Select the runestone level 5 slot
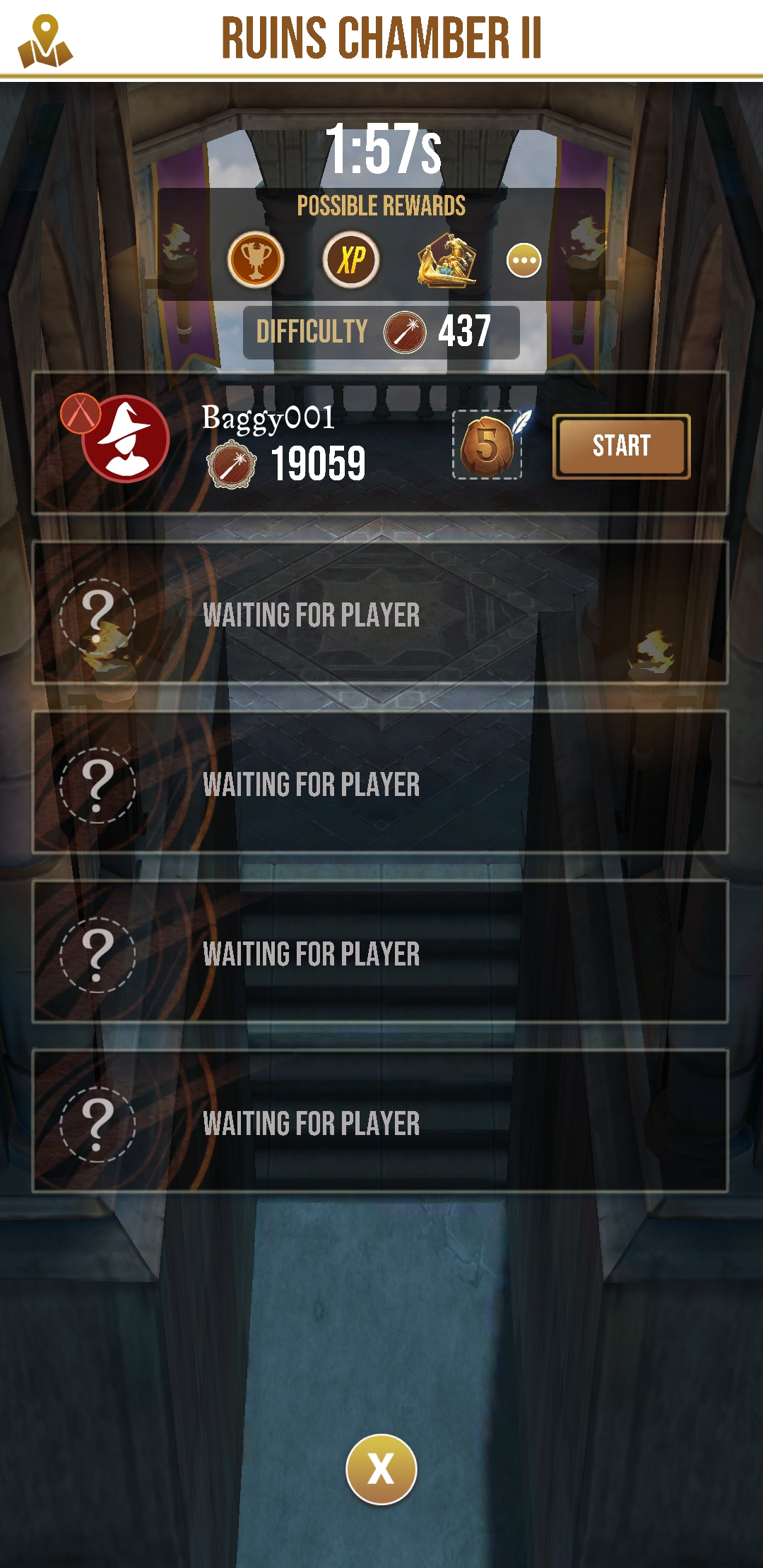 pos(487,445)
